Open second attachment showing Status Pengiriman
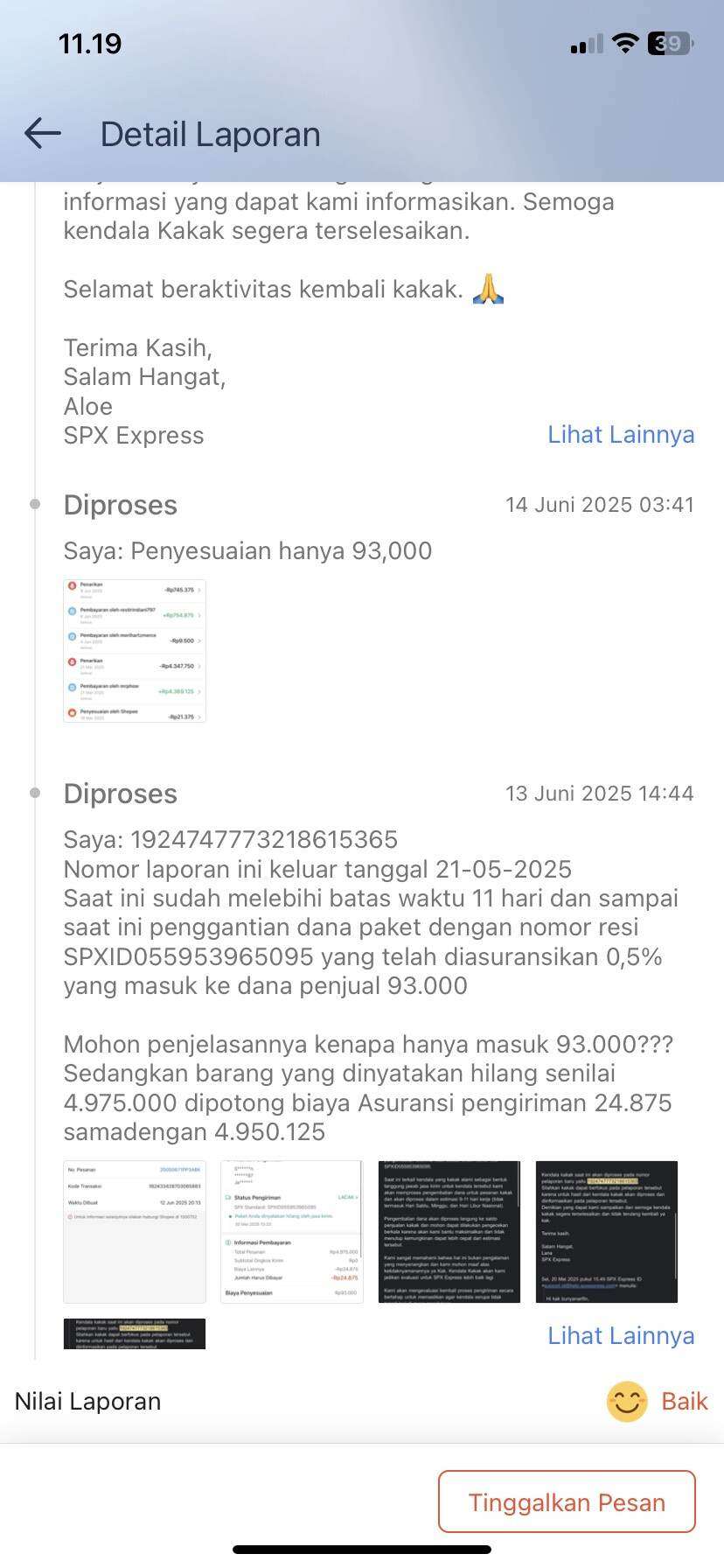This screenshot has height=1568, width=724. coord(292,1232)
